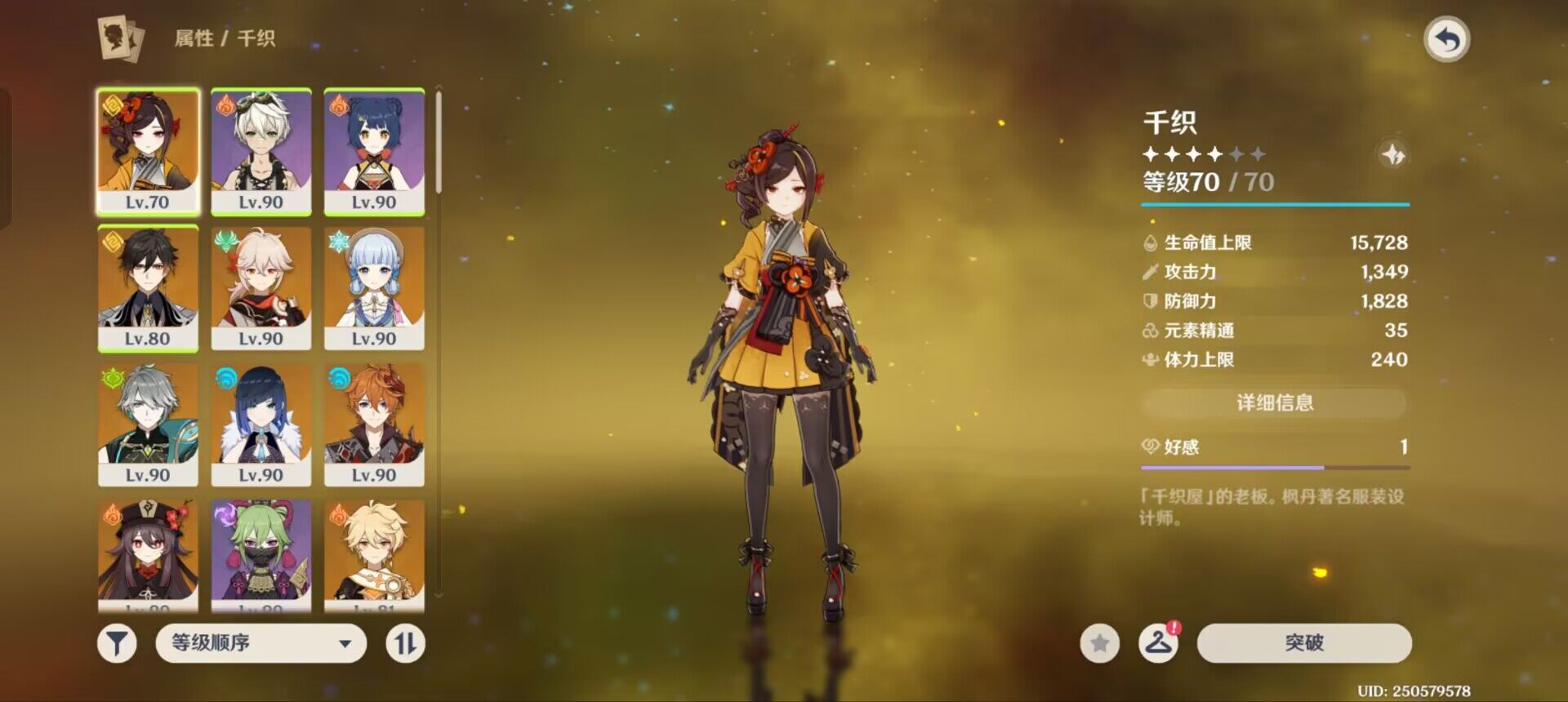Expand the 等级顺序 sort dropdown
The height and width of the screenshot is (702, 1568).
261,643
